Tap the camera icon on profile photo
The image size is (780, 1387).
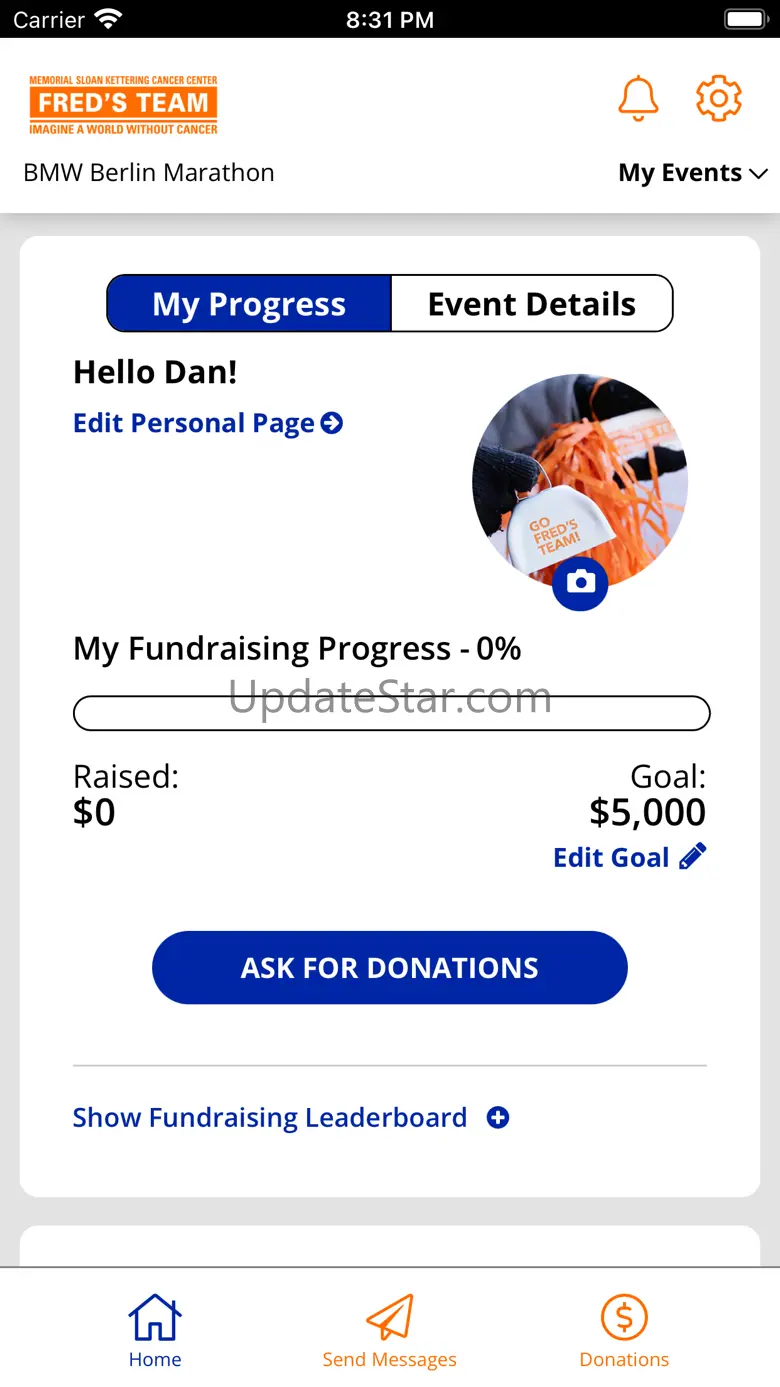[580, 582]
